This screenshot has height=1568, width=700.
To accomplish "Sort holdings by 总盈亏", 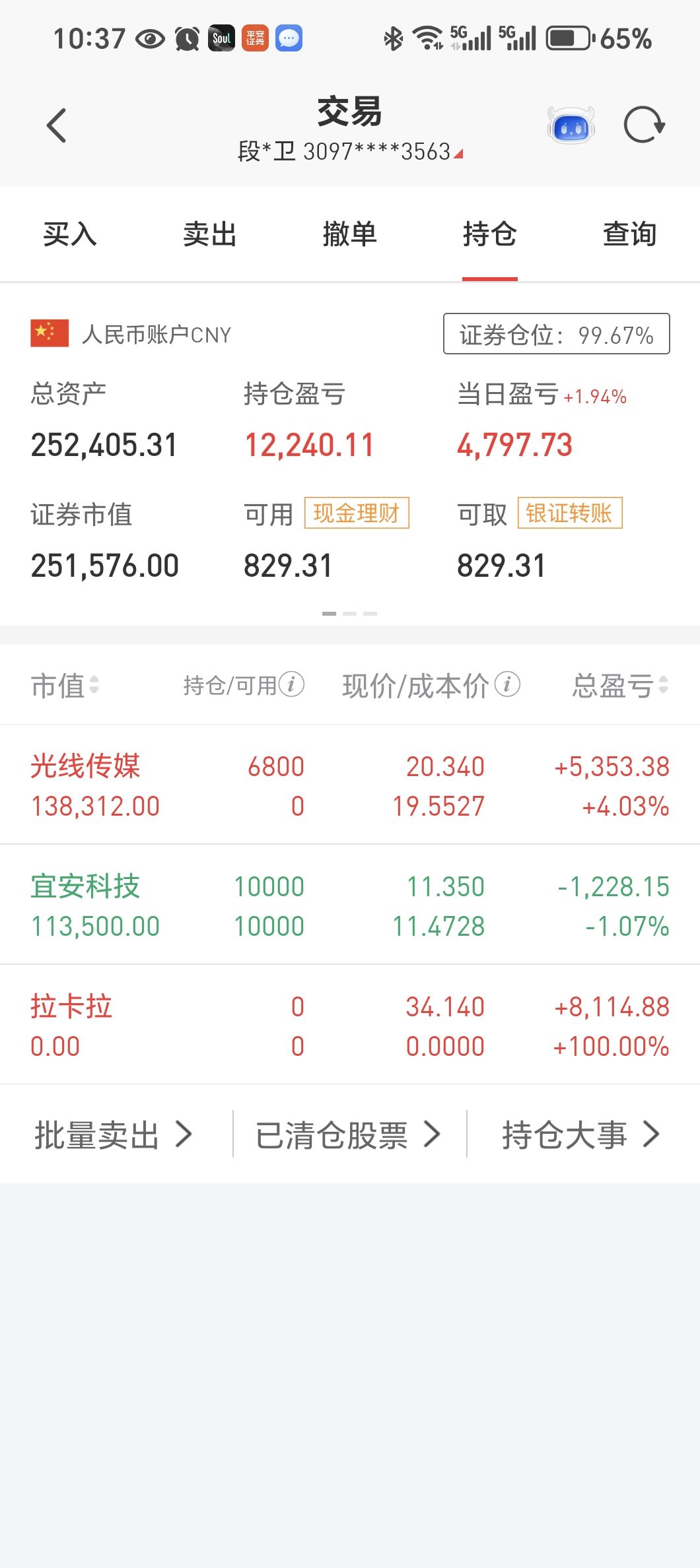I will 621,685.
